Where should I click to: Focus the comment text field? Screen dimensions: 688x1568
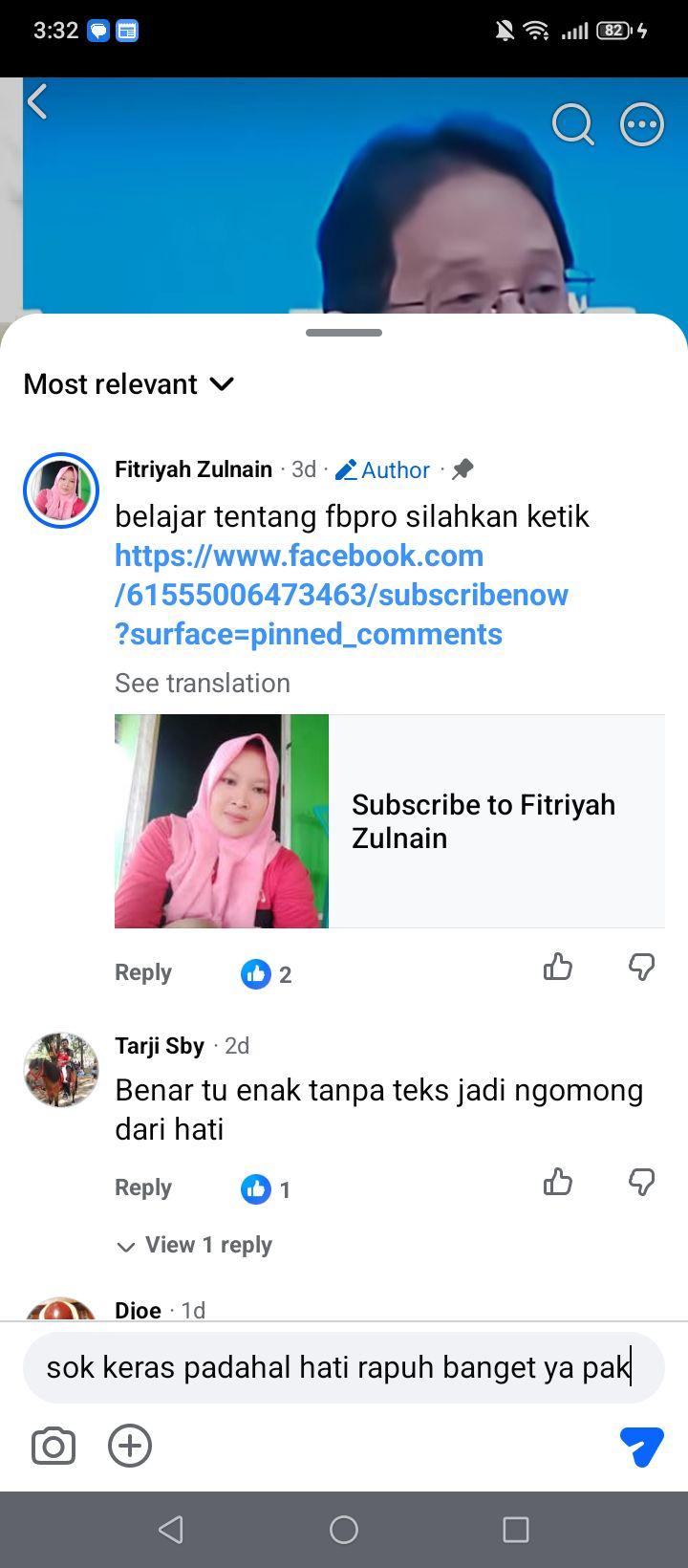tap(344, 1367)
